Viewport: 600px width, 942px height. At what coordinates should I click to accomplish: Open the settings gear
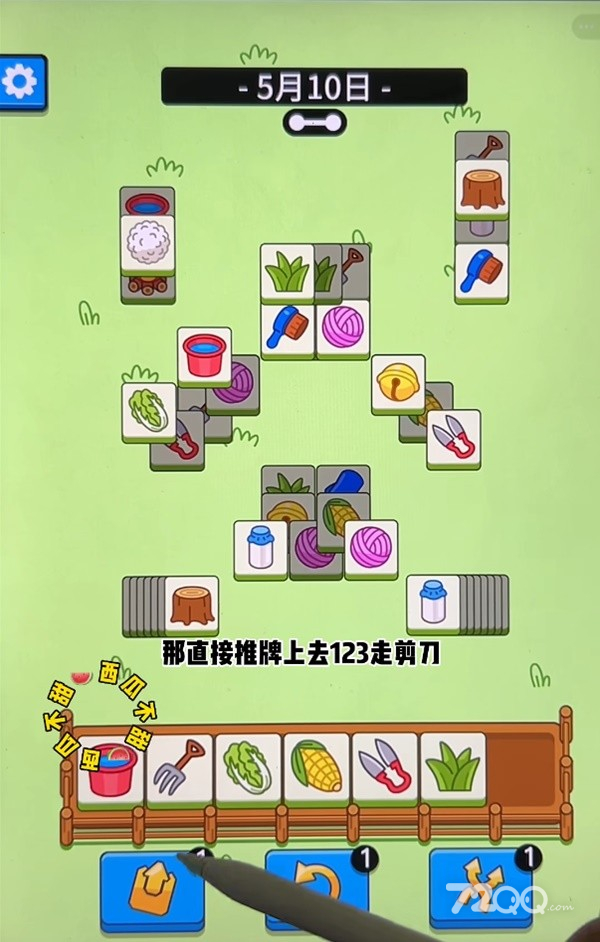(22, 81)
